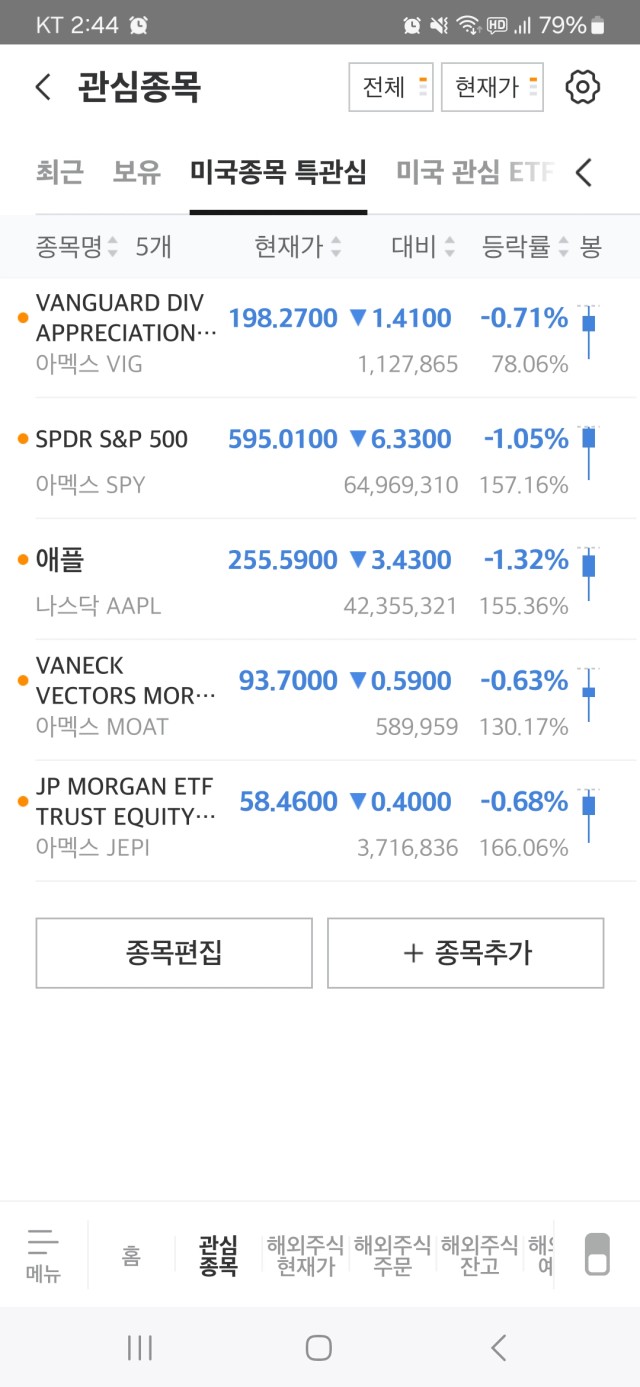Sort the list by 등락률
This screenshot has width=640, height=1387.
coord(526,247)
